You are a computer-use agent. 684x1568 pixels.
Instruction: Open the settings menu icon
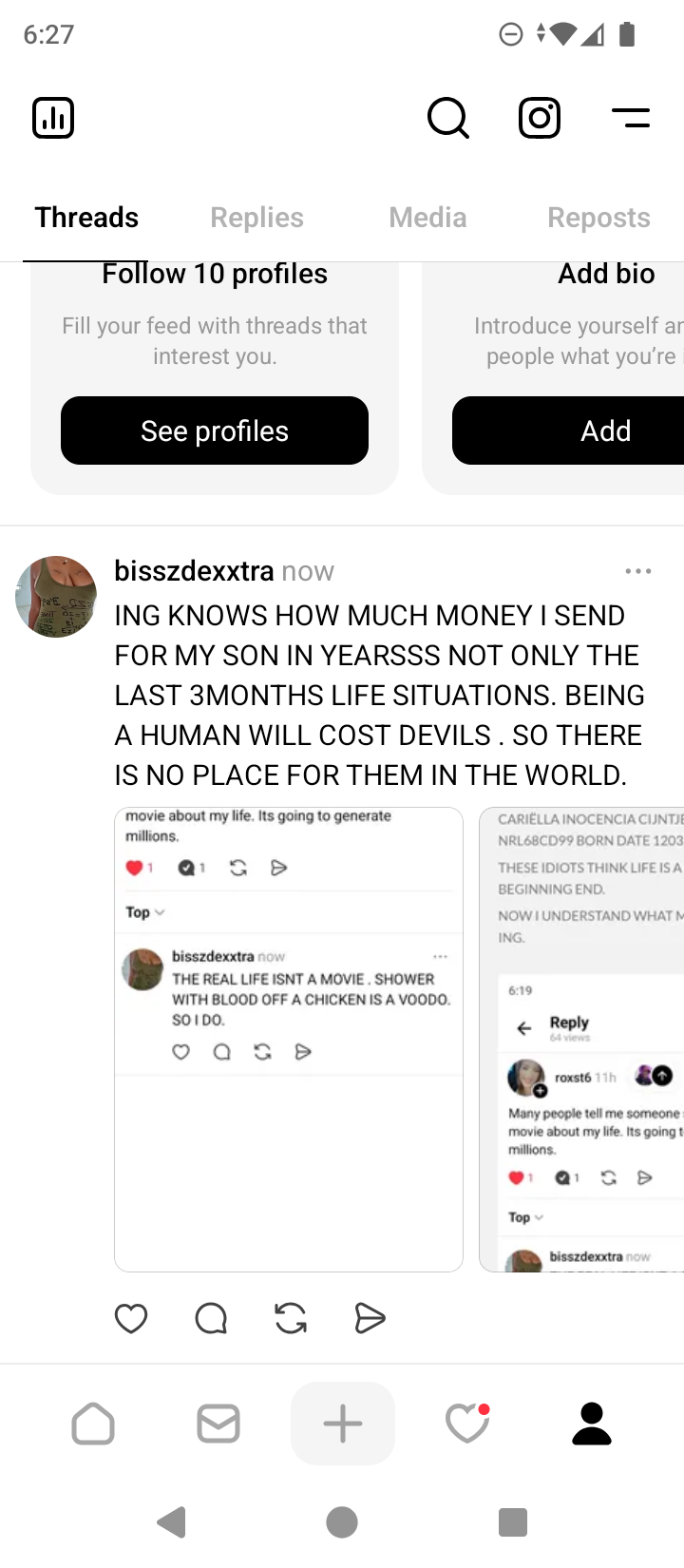click(x=631, y=118)
